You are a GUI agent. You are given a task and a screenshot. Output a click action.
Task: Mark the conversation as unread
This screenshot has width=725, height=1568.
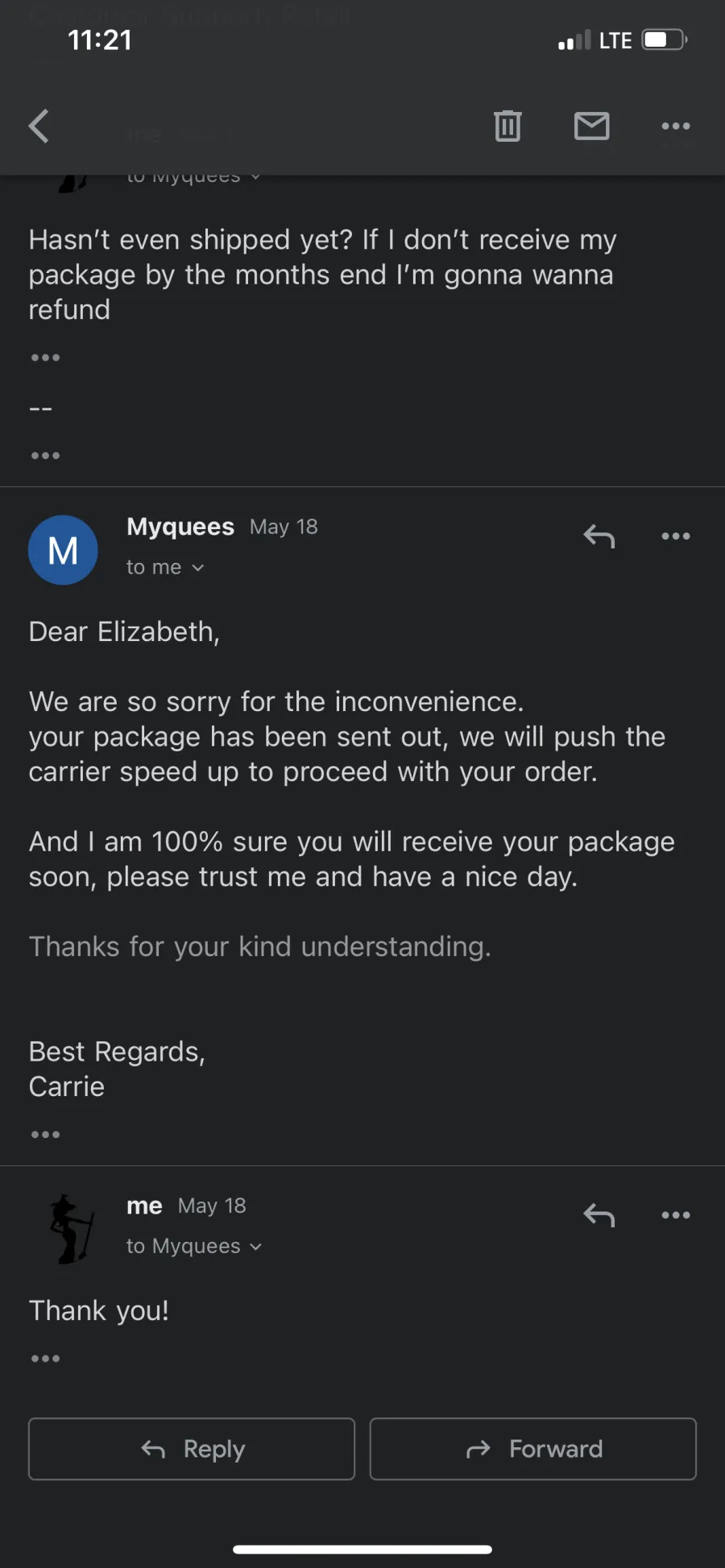coord(592,126)
